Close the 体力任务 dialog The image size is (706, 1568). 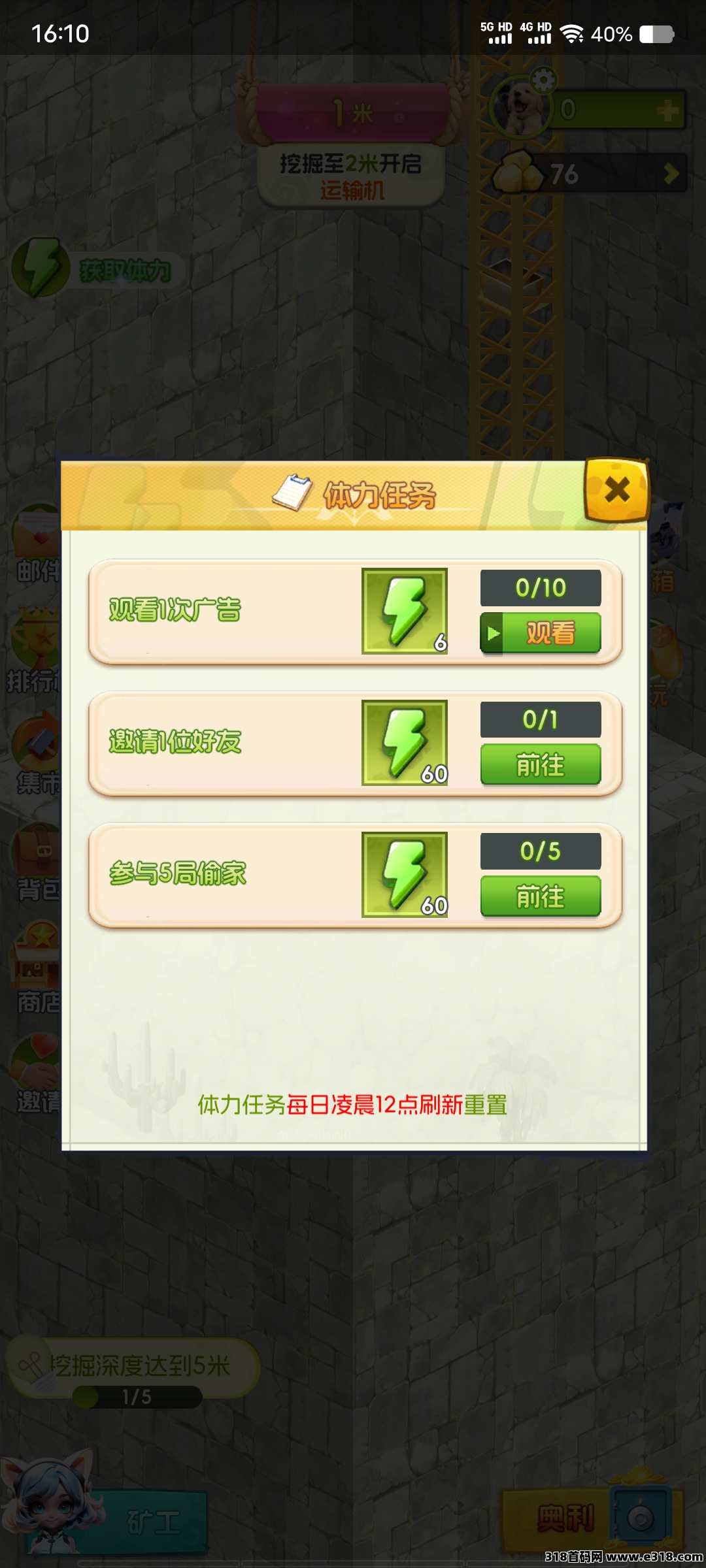(616, 490)
